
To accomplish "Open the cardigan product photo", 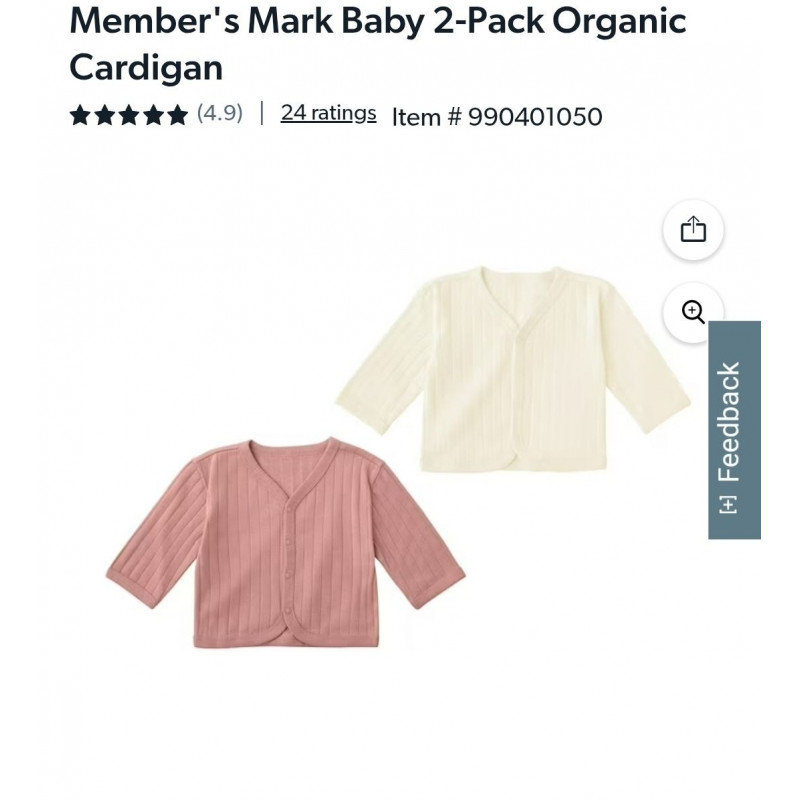I will [x=400, y=460].
